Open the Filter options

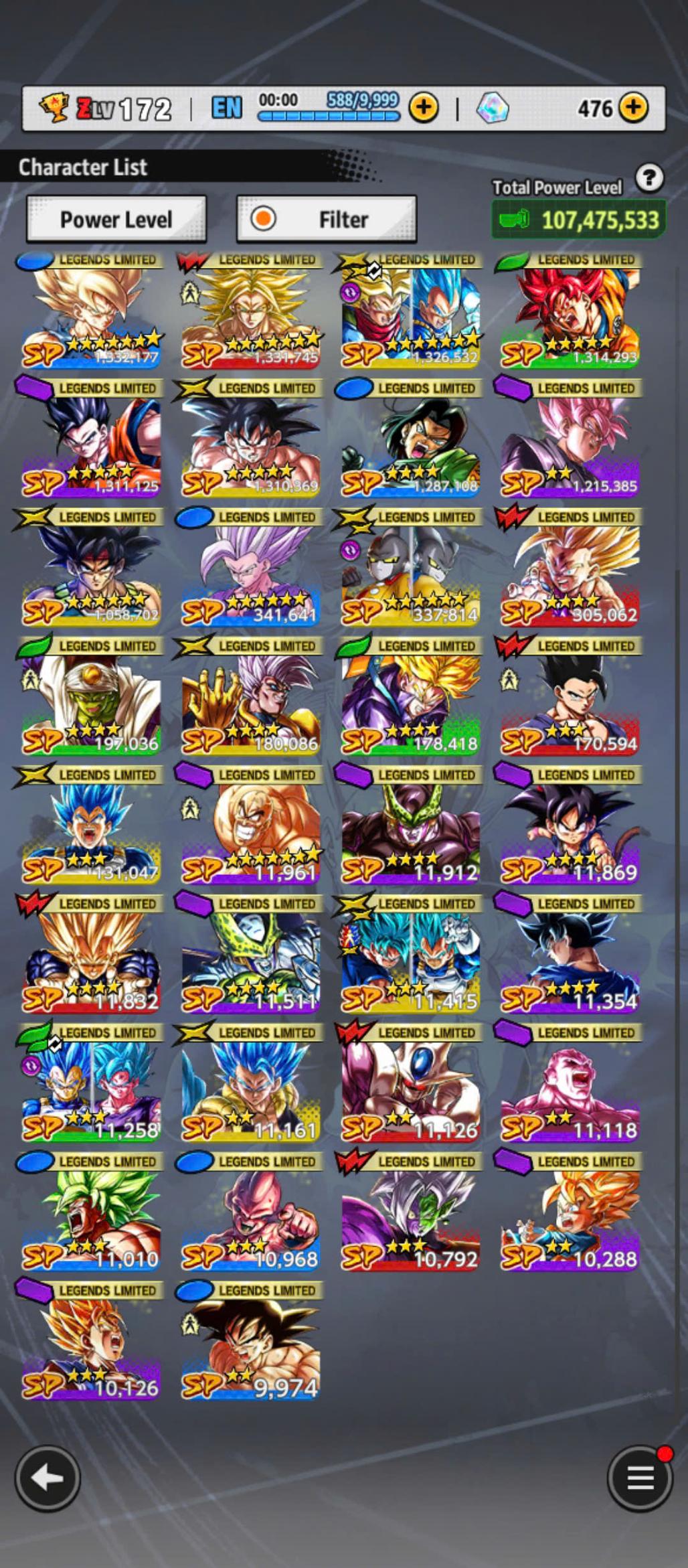pyautogui.click(x=327, y=219)
